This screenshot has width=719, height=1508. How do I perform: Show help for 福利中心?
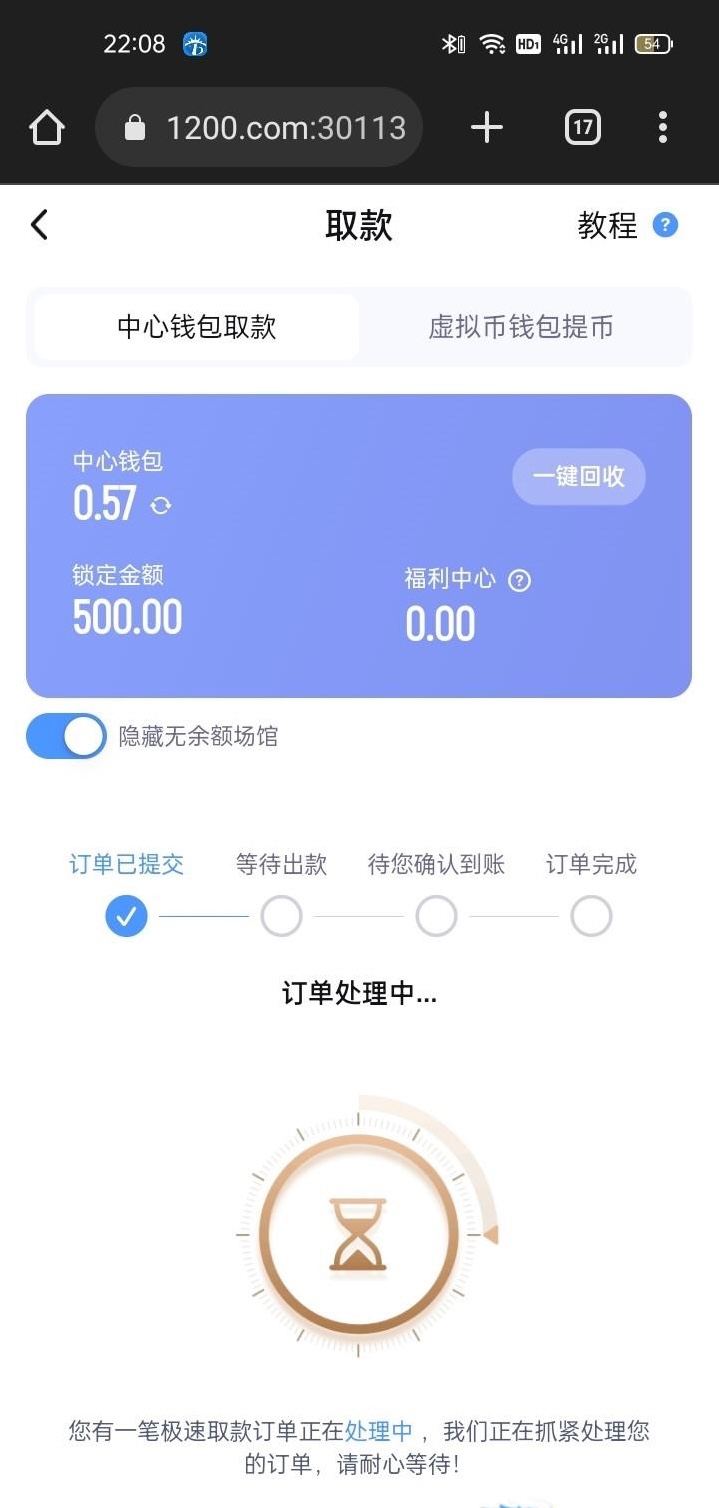coord(519,580)
